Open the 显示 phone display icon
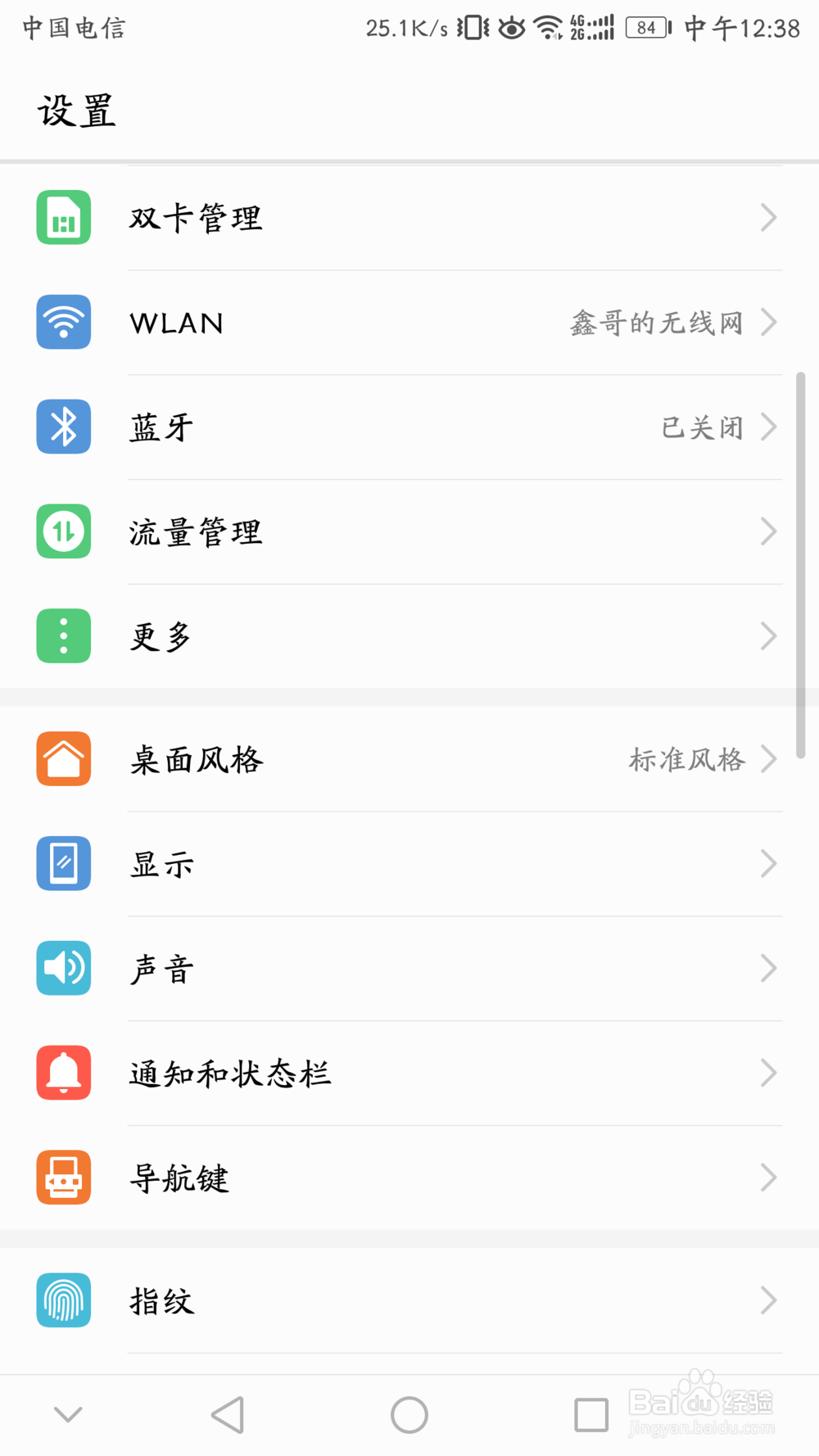Image resolution: width=819 pixels, height=1456 pixels. (x=63, y=864)
